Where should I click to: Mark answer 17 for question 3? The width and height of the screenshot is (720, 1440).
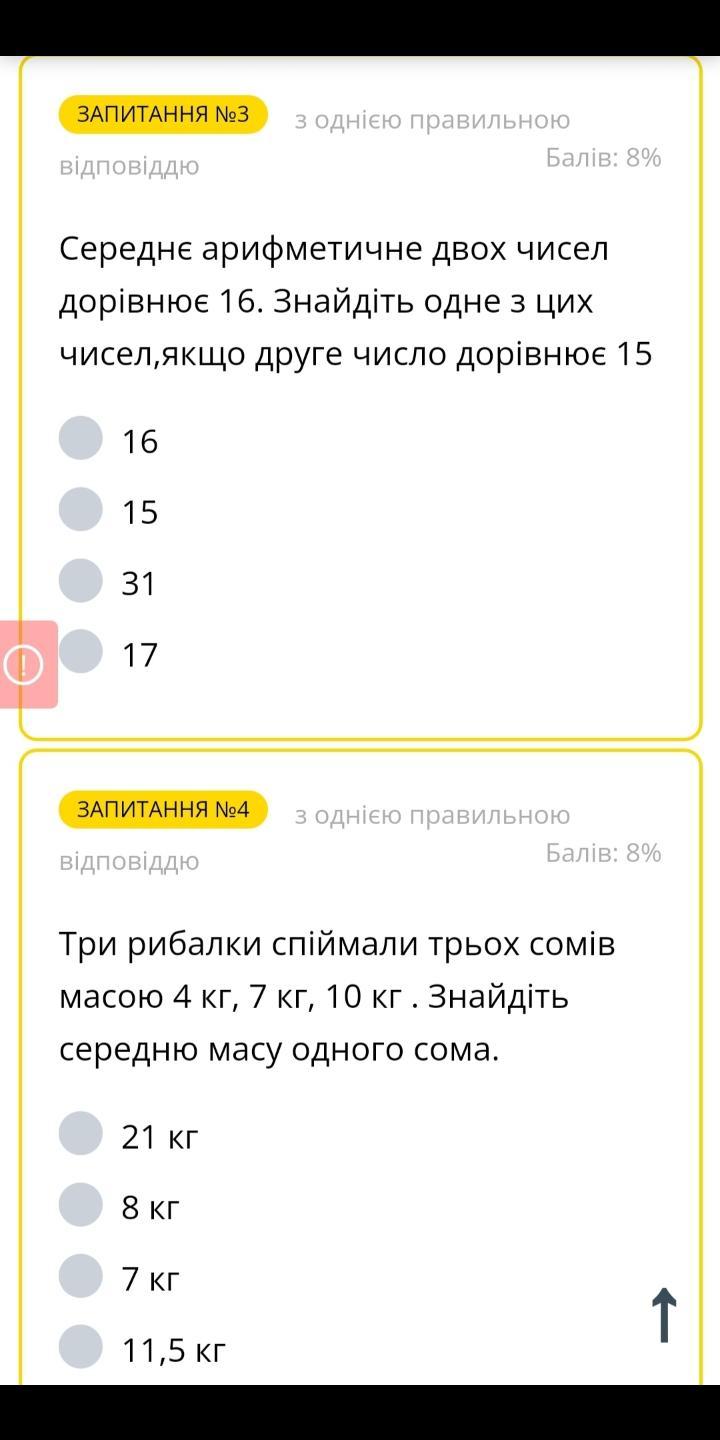81,651
